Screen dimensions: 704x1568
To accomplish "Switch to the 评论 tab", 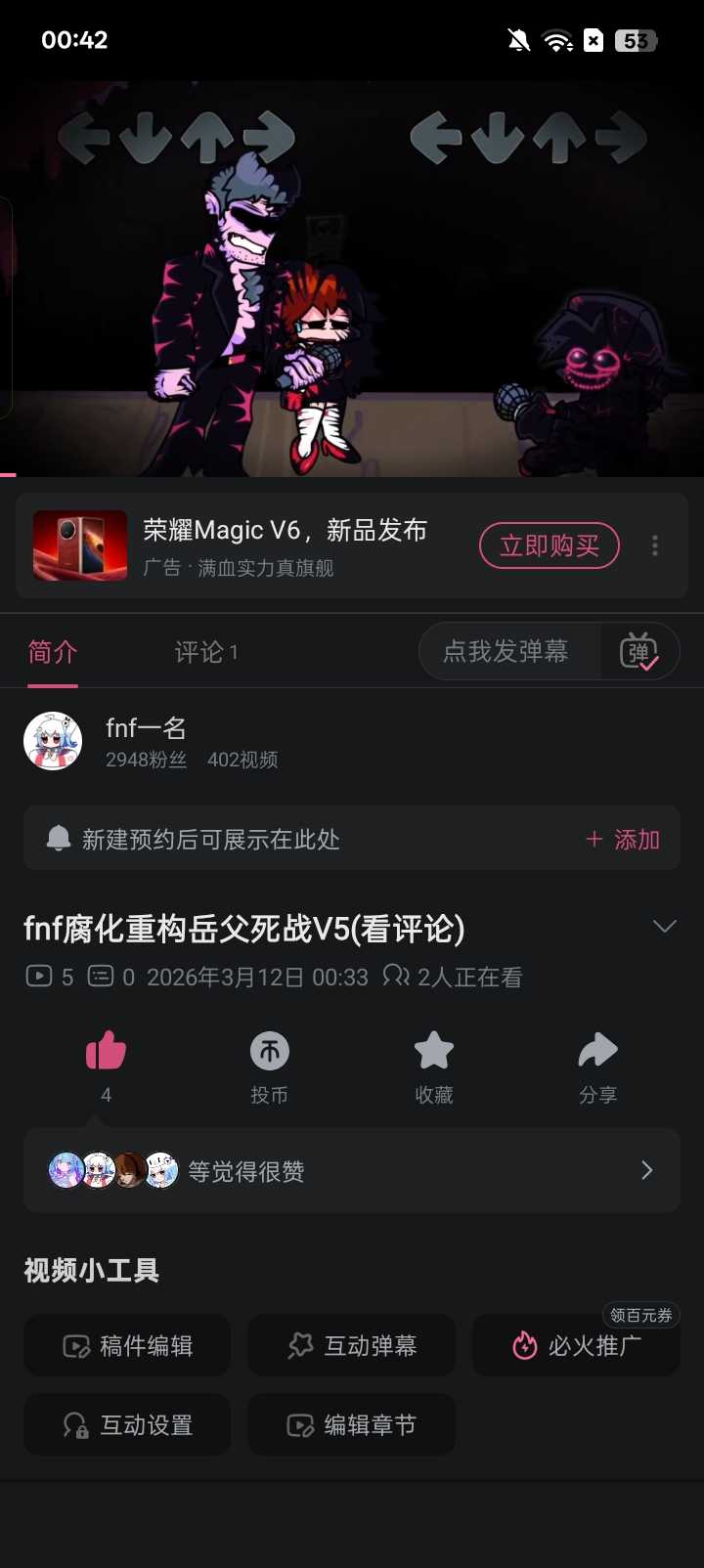I will click(x=205, y=652).
